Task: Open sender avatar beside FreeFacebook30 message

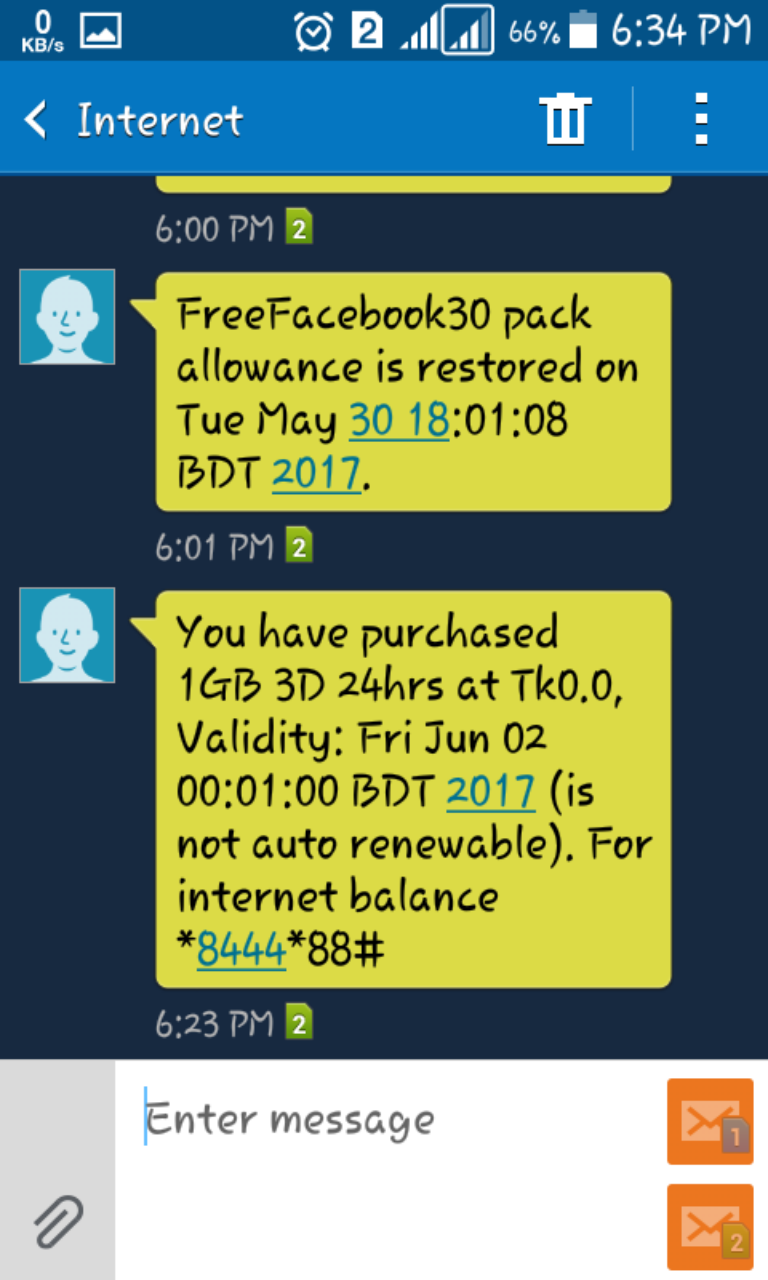Action: [x=67, y=316]
